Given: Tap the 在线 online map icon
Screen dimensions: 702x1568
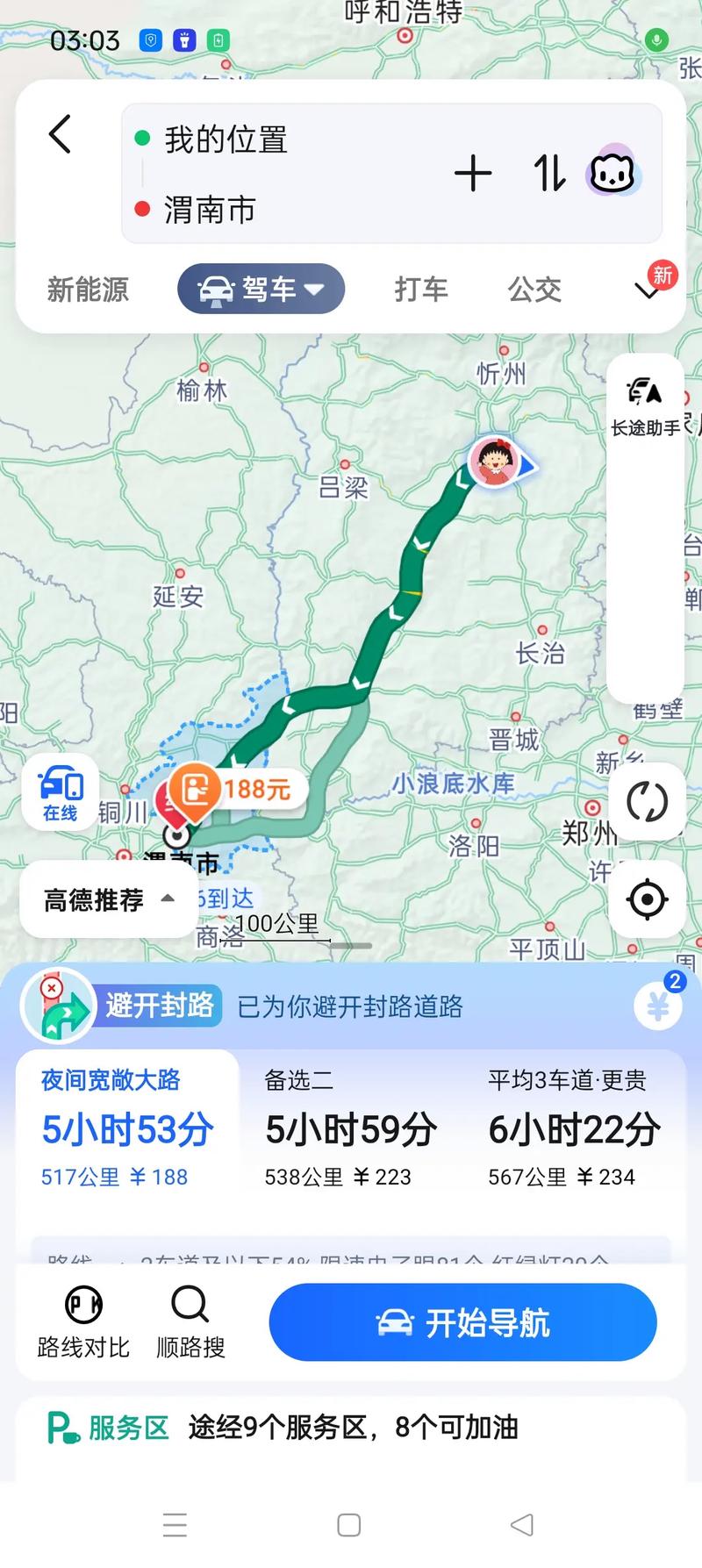Looking at the screenshot, I should [59, 791].
